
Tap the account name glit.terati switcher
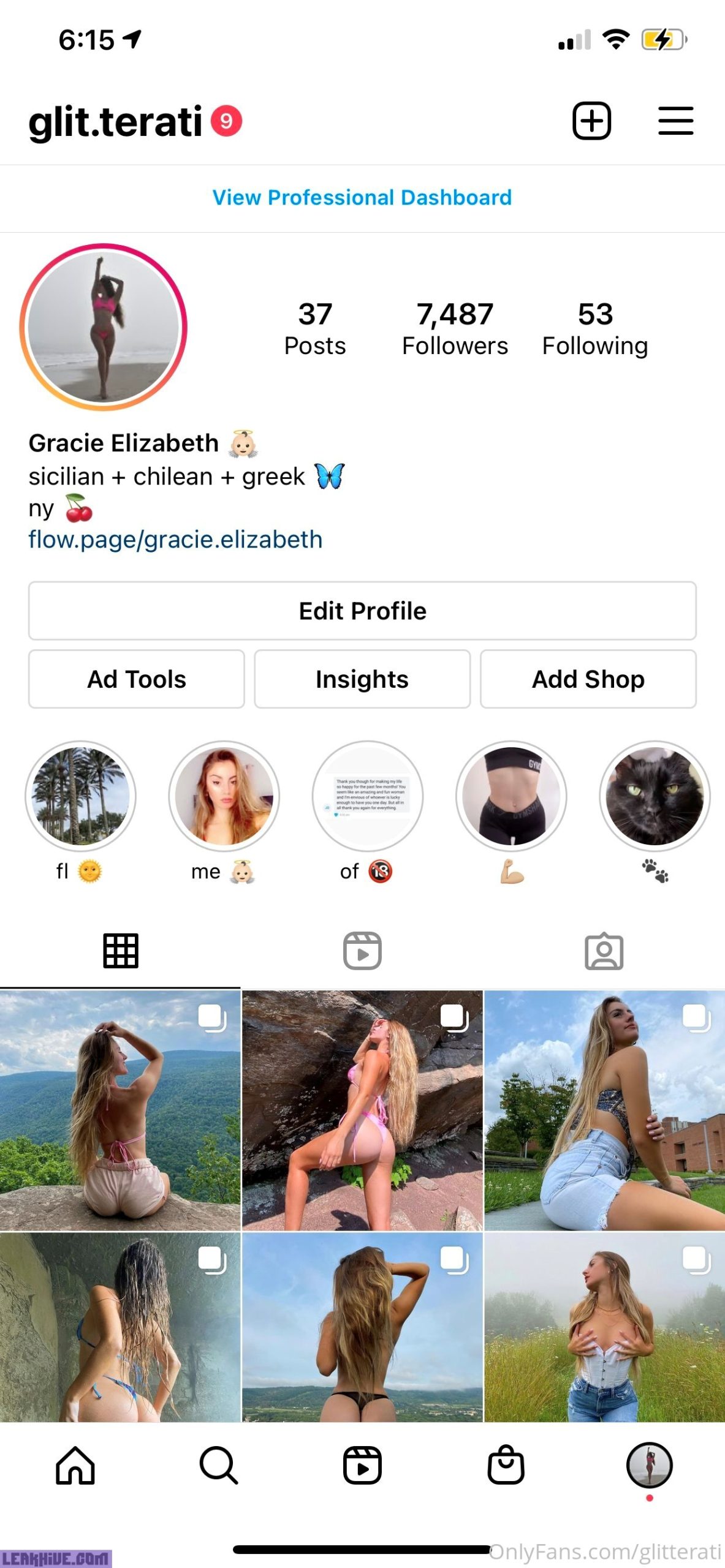115,121
